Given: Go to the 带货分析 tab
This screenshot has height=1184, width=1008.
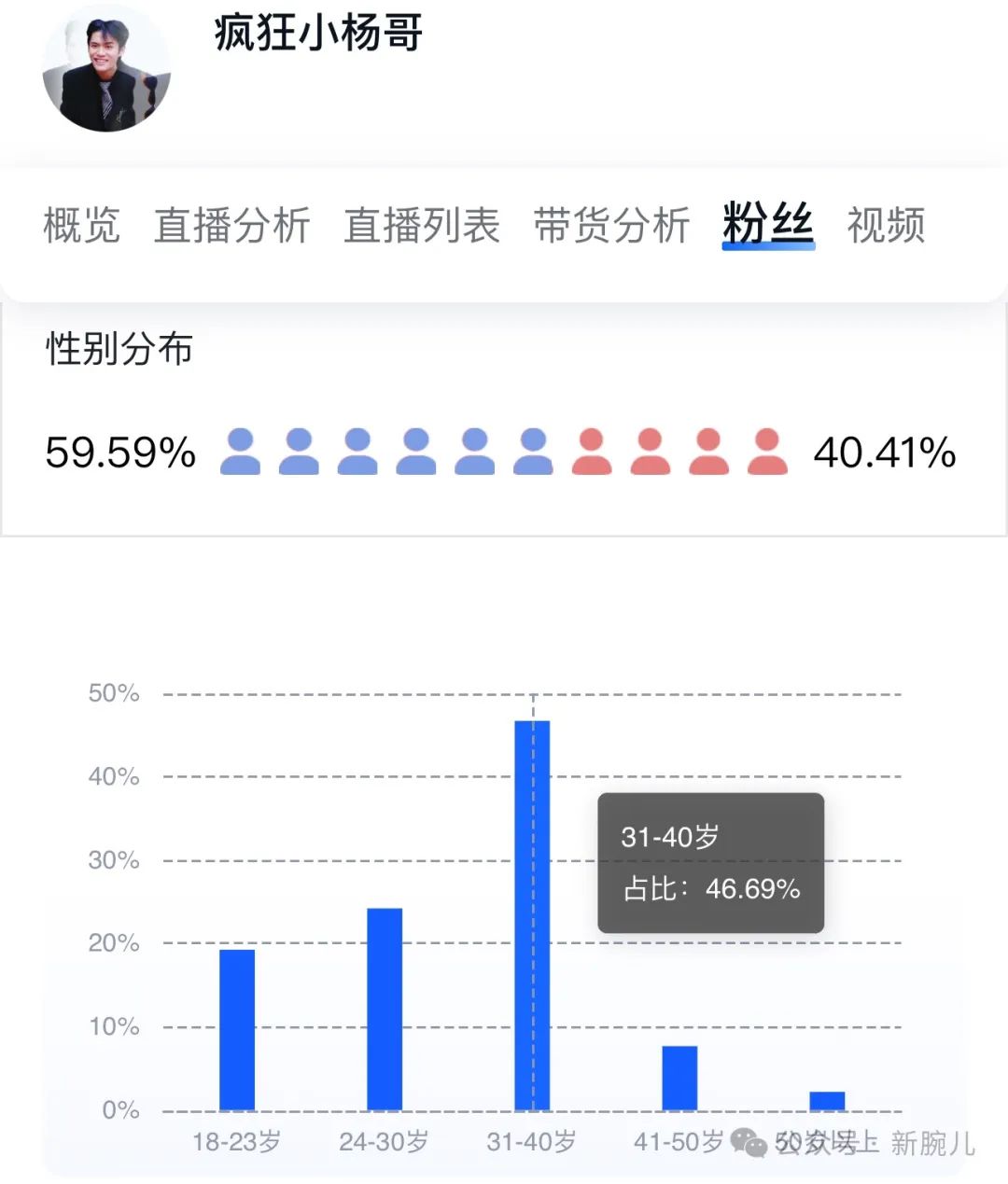Looking at the screenshot, I should pyautogui.click(x=611, y=226).
